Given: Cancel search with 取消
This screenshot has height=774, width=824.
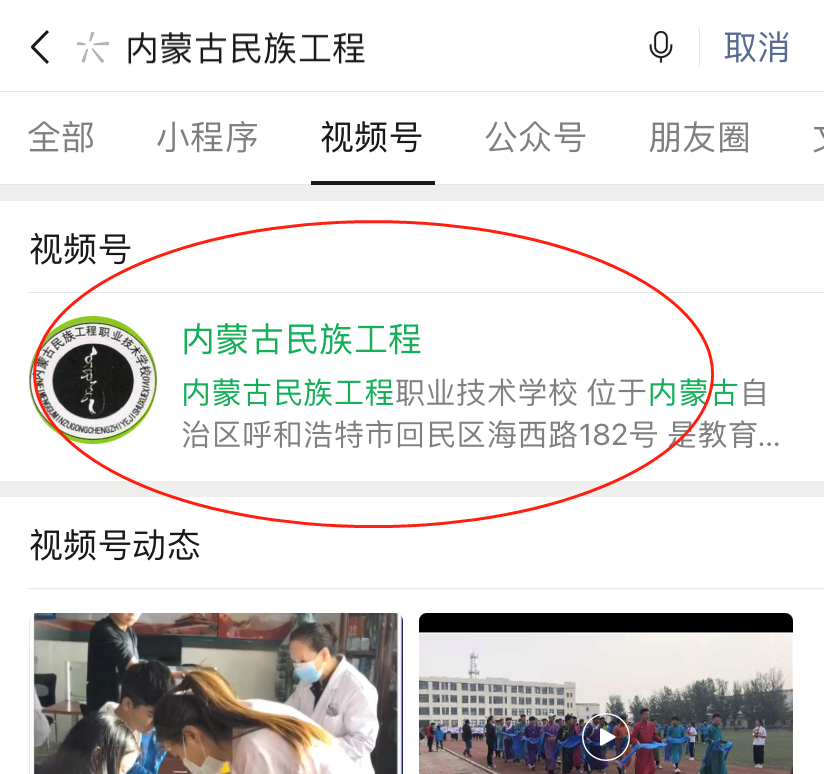Looking at the screenshot, I should 757,47.
